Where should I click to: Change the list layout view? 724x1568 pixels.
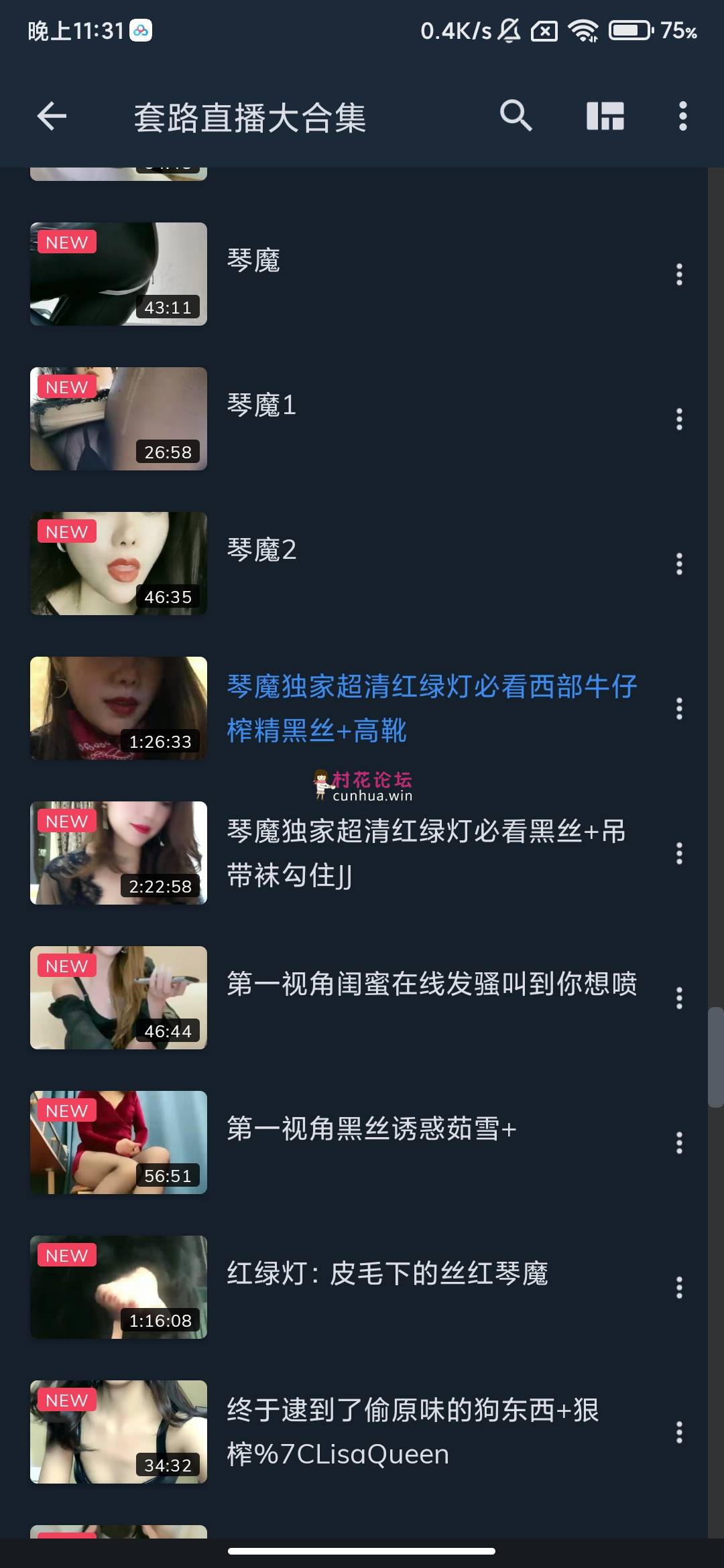coord(605,117)
